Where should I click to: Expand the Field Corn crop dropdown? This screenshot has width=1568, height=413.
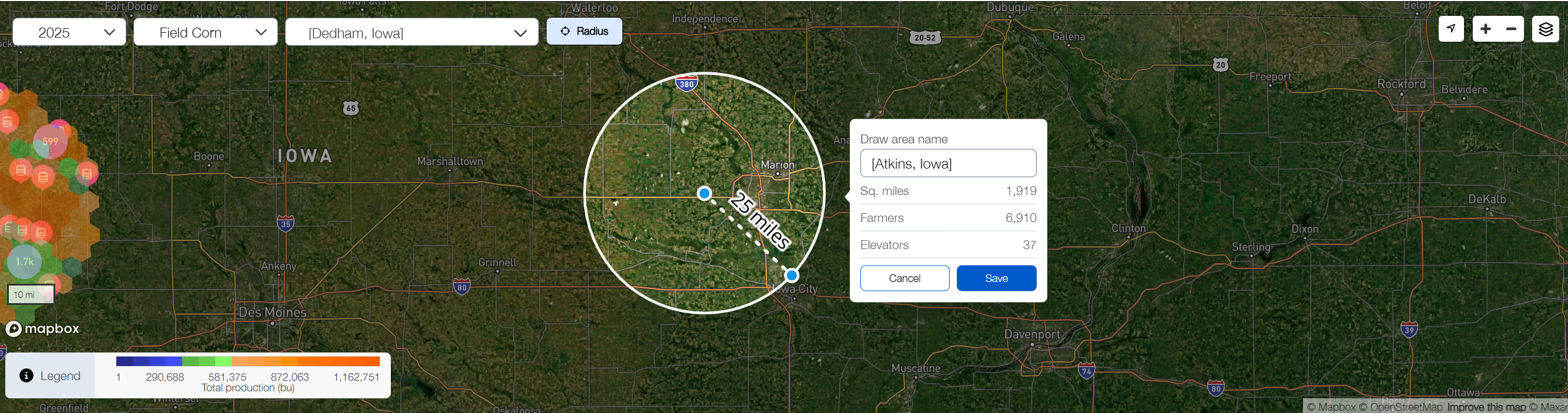pos(205,32)
